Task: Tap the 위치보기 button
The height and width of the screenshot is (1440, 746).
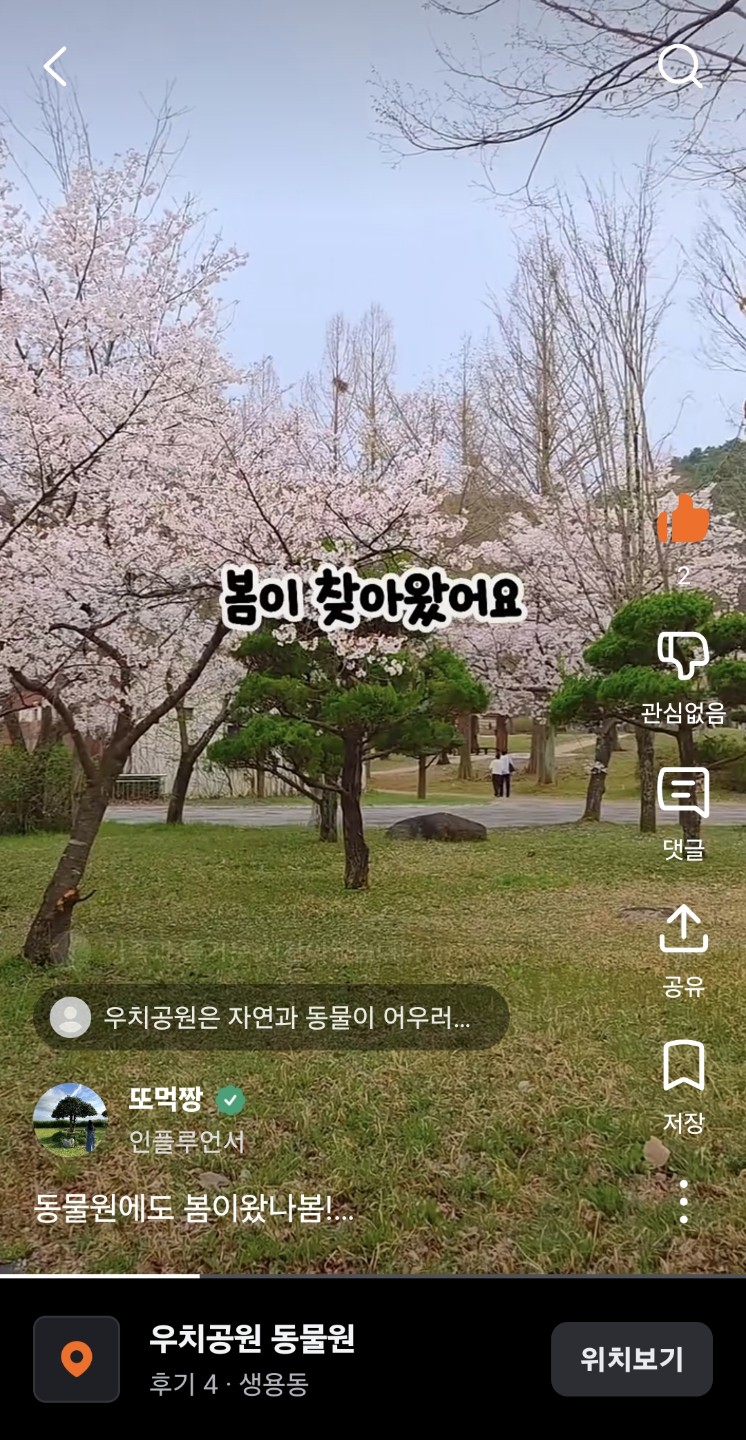Action: [x=631, y=1359]
